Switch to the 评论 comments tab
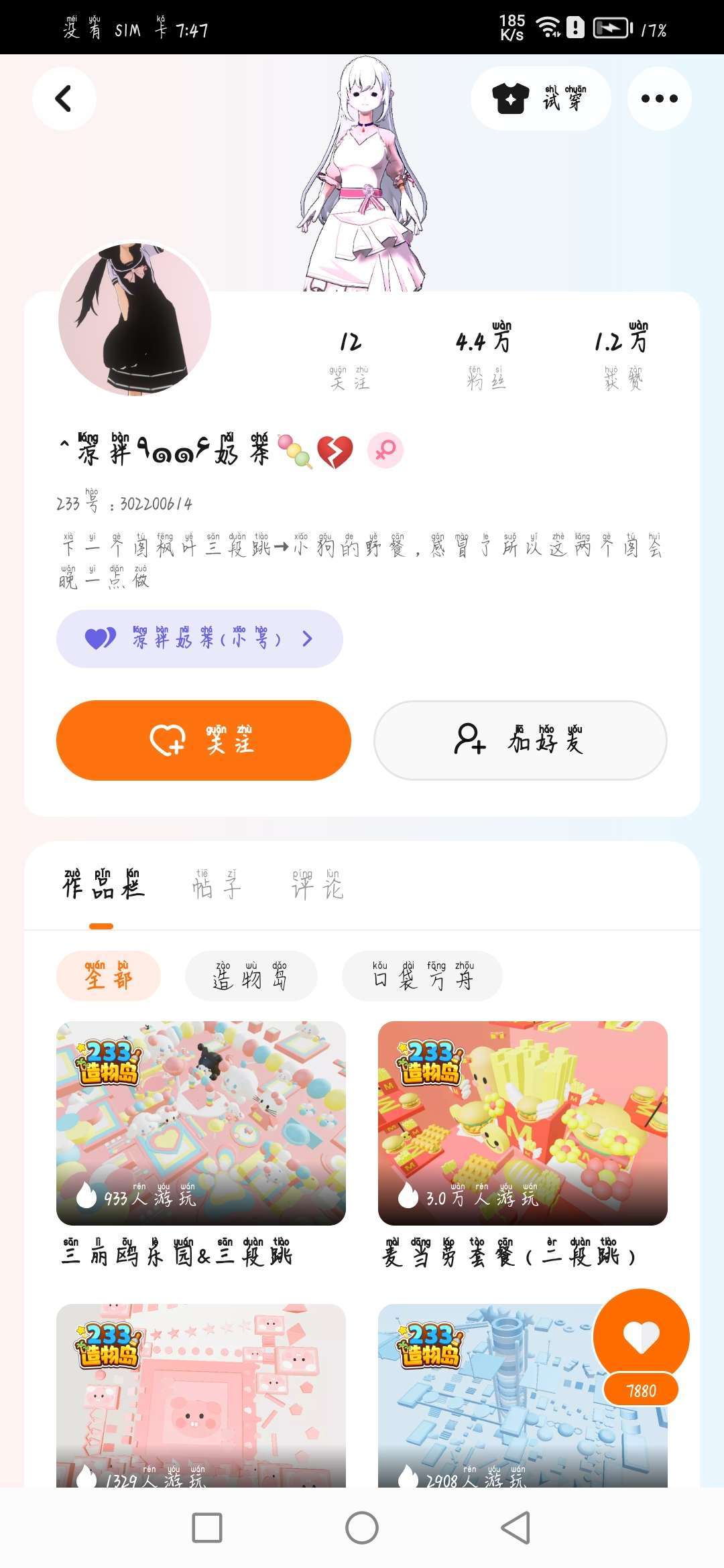 [x=317, y=885]
